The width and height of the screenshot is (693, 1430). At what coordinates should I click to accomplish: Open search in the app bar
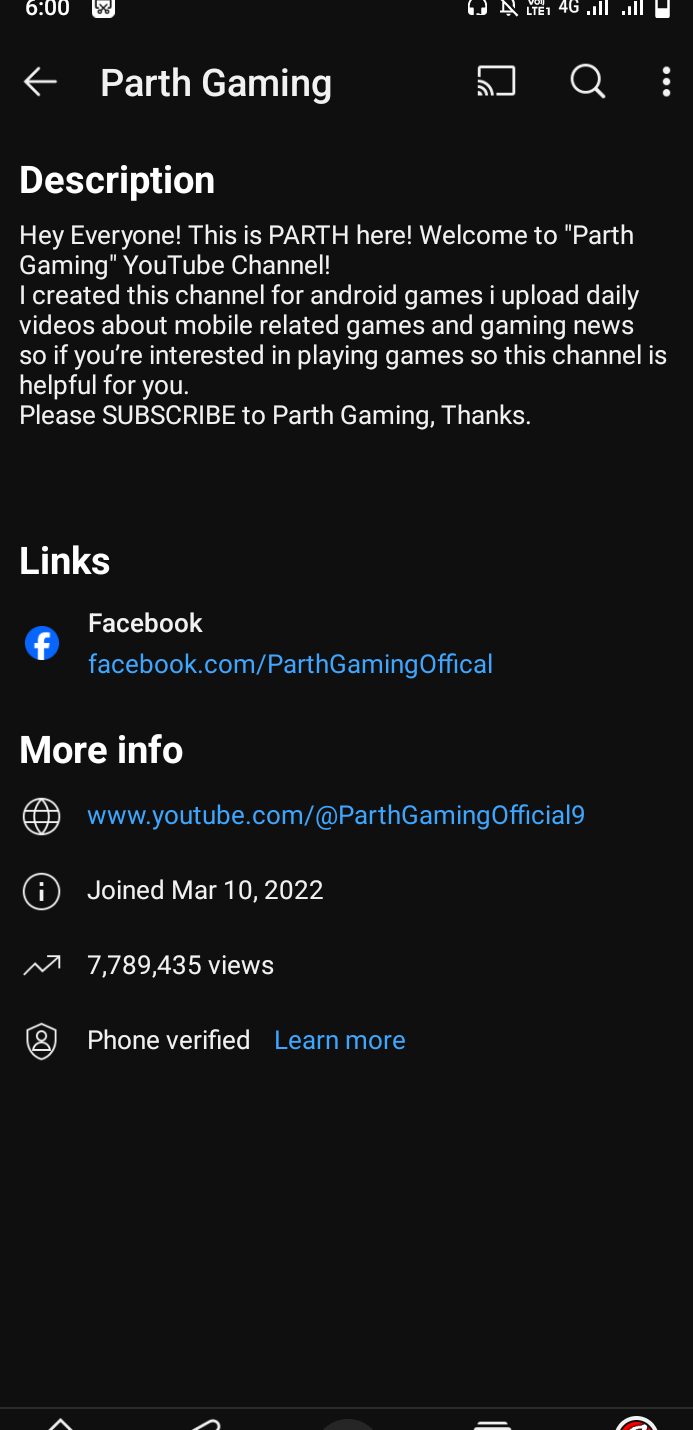click(x=587, y=82)
